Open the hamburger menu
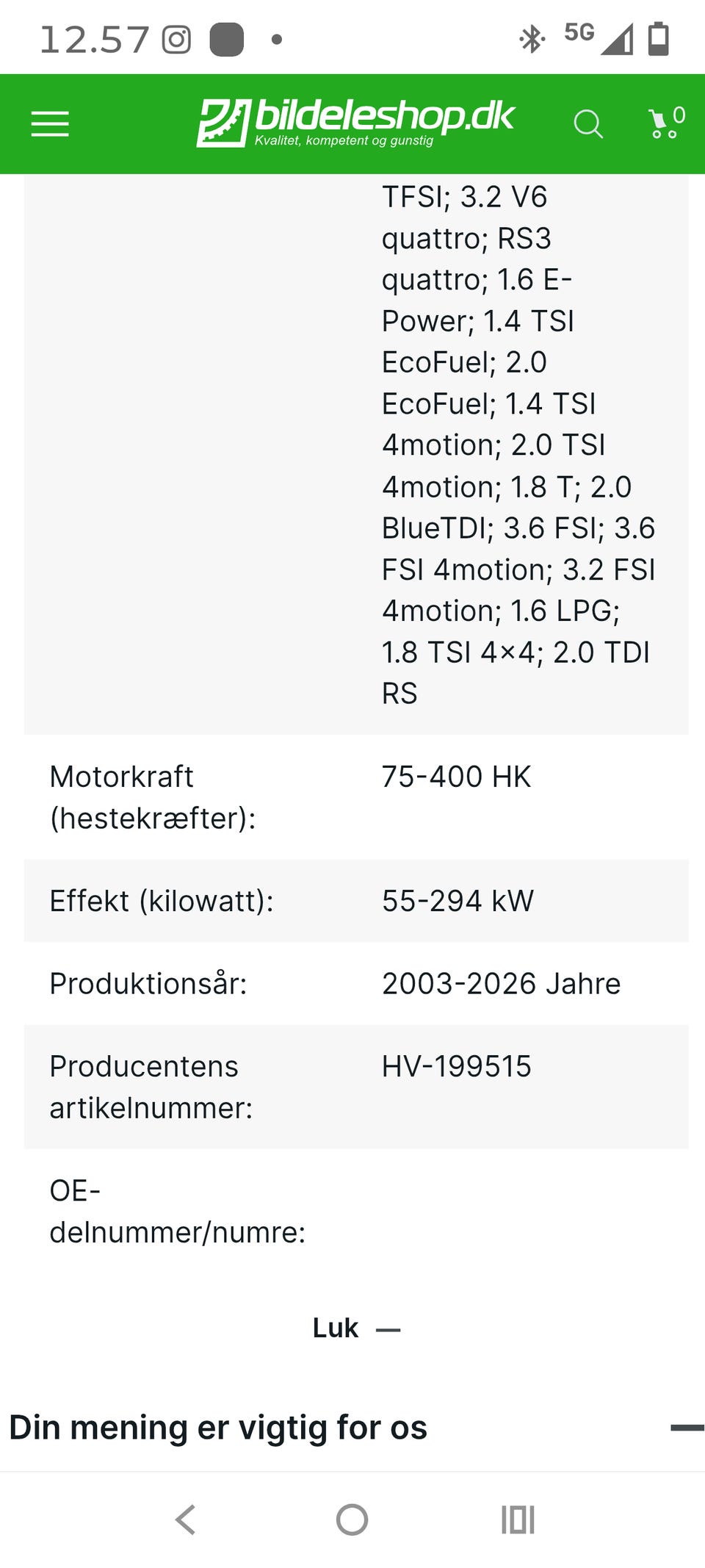The height and width of the screenshot is (1568, 705). [50, 123]
